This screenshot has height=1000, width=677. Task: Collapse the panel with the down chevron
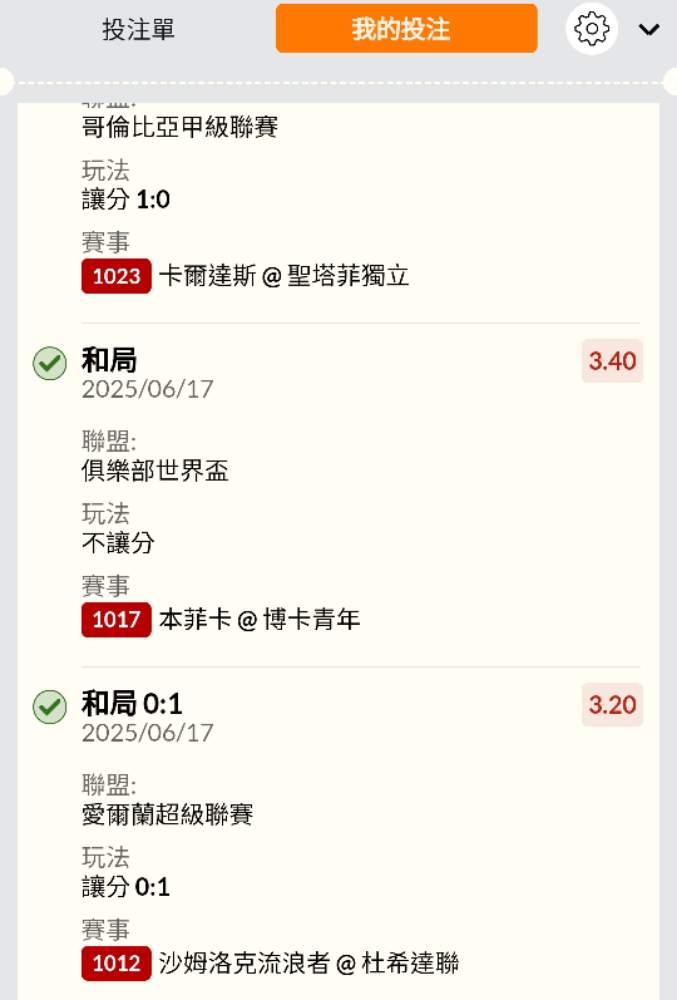(649, 29)
